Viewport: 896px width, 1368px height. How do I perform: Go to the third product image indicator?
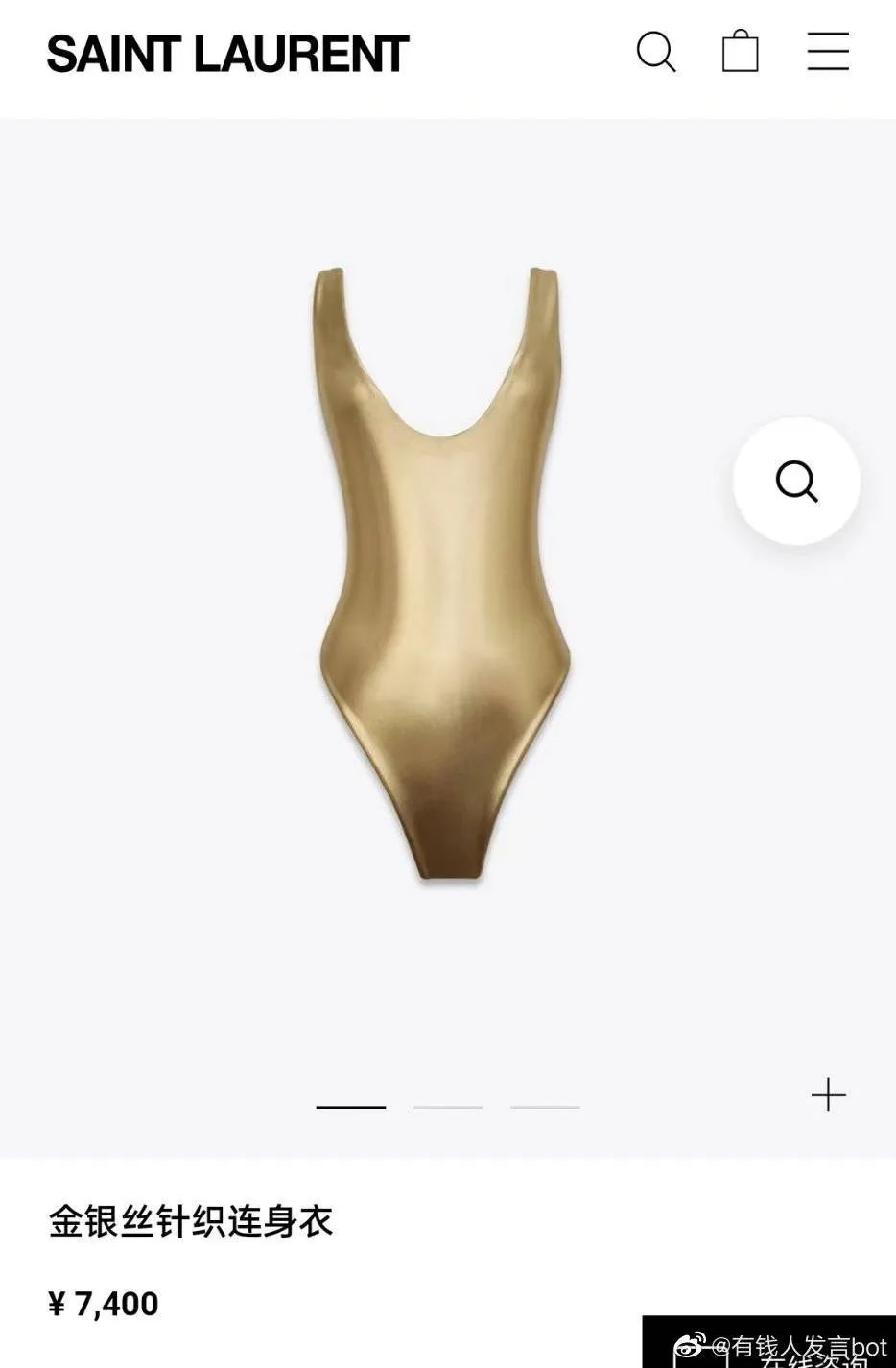point(545,1107)
